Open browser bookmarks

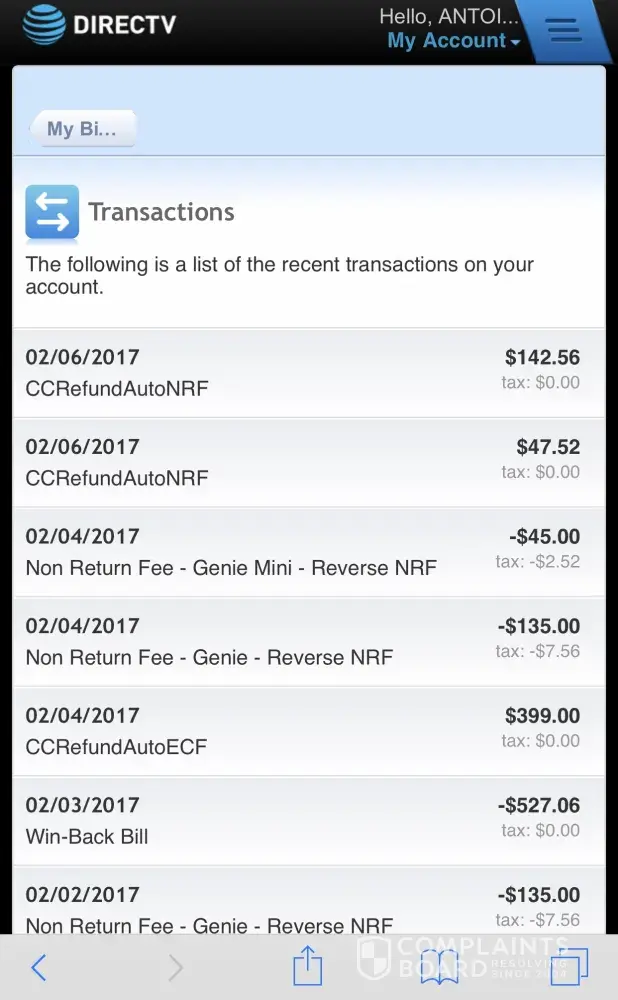[439, 967]
